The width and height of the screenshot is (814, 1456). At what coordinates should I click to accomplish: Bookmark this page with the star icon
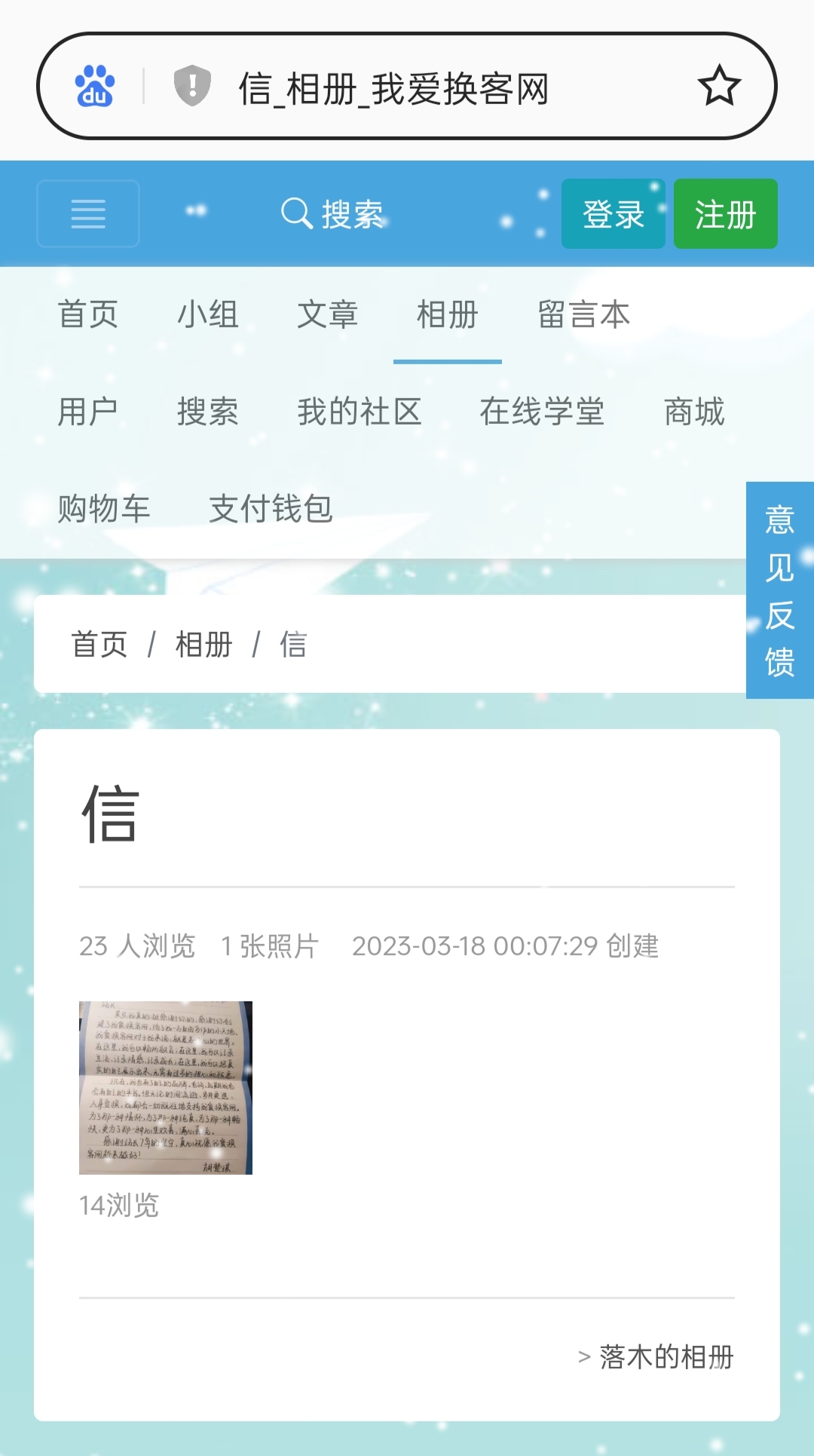point(719,86)
